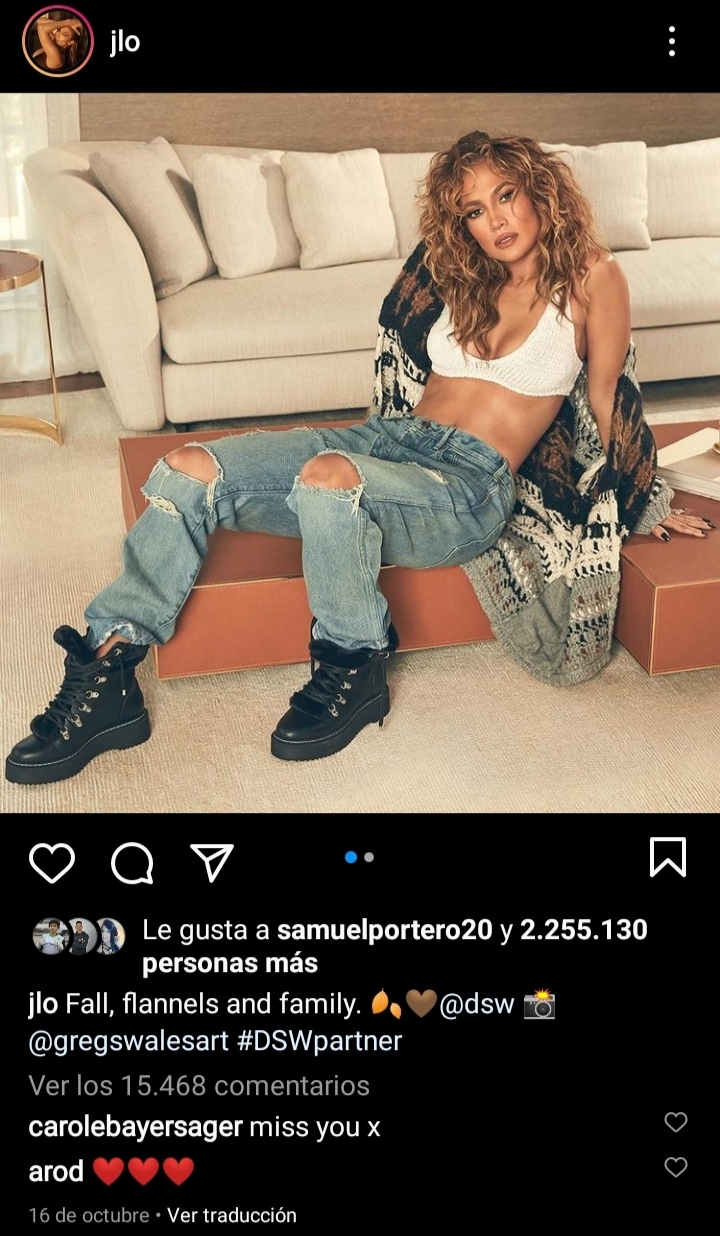Save the post with the bookmark icon
The image size is (720, 1236).
tap(667, 858)
